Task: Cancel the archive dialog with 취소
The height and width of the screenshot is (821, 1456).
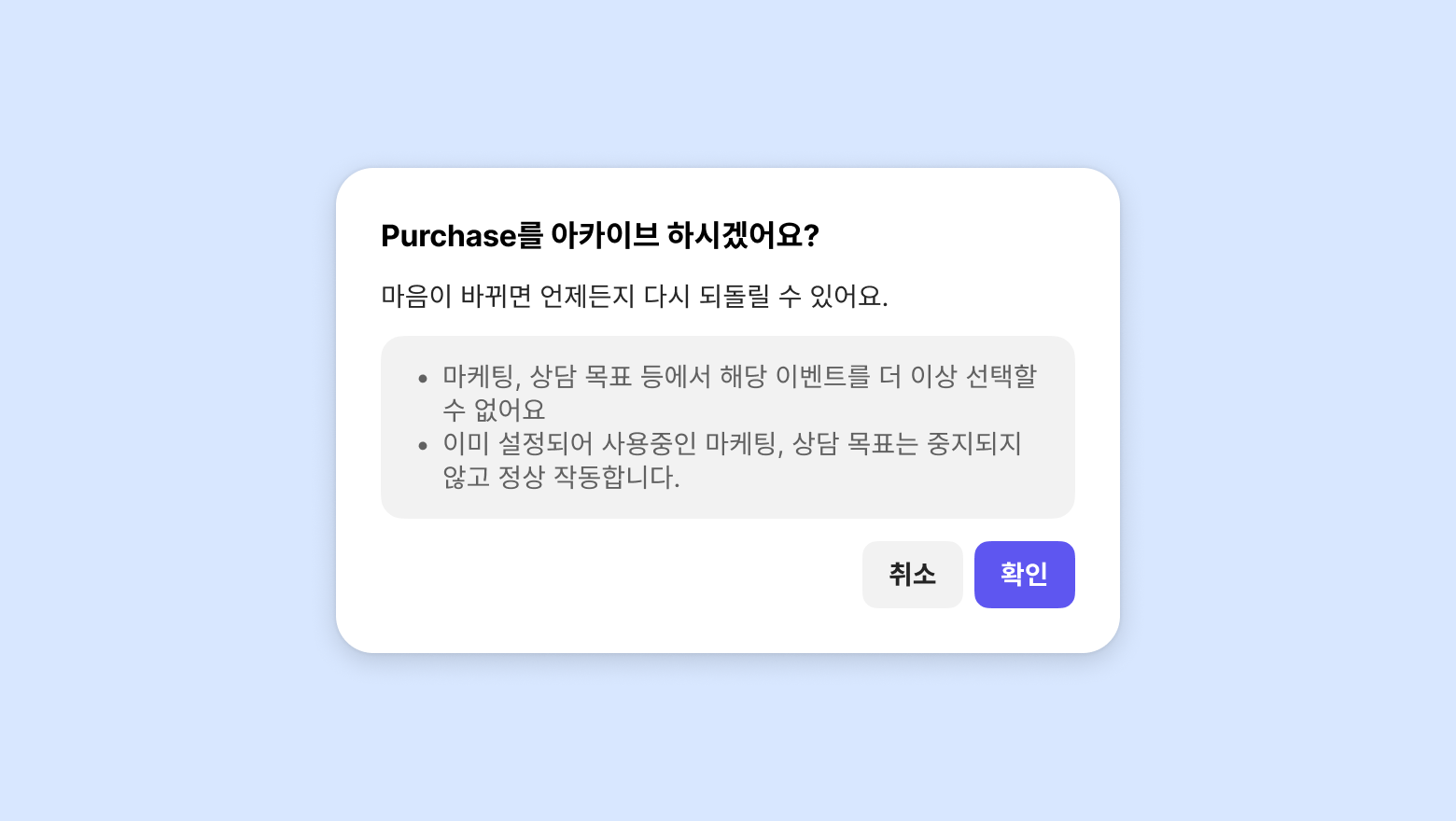Action: [912, 575]
